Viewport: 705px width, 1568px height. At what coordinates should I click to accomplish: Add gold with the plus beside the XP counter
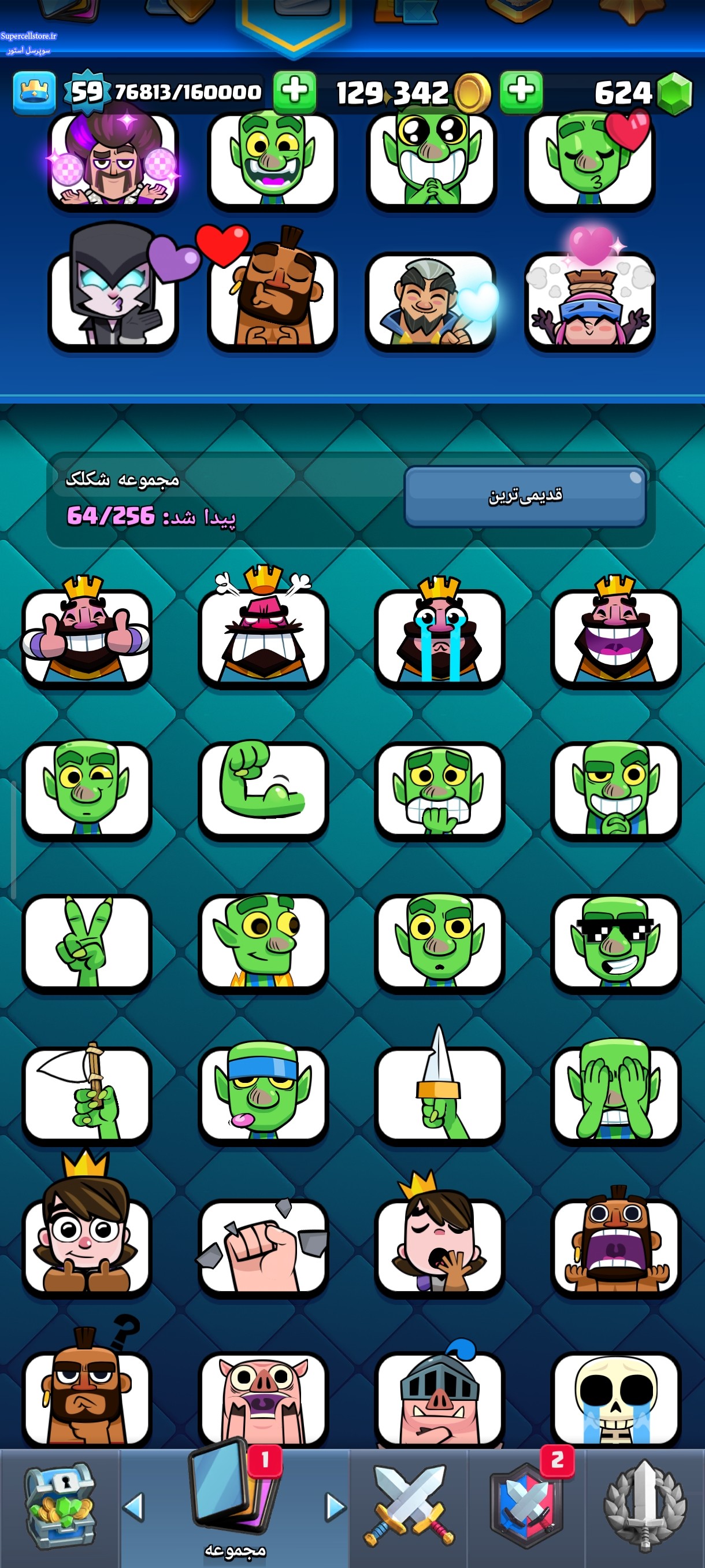[294, 91]
